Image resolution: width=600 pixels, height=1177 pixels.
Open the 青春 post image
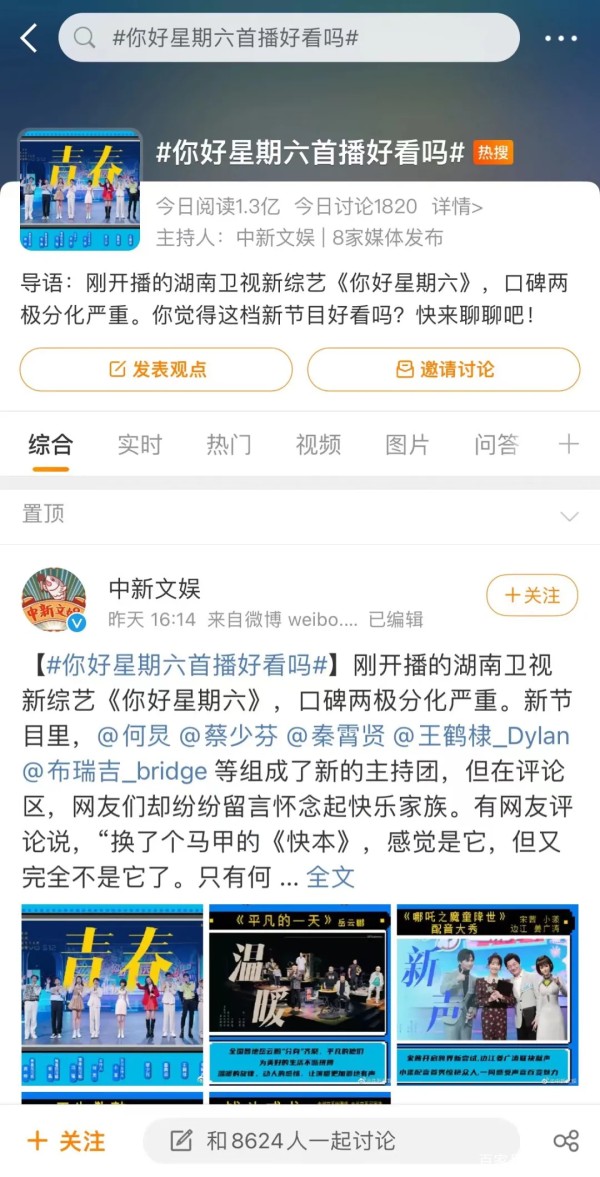[x=112, y=995]
